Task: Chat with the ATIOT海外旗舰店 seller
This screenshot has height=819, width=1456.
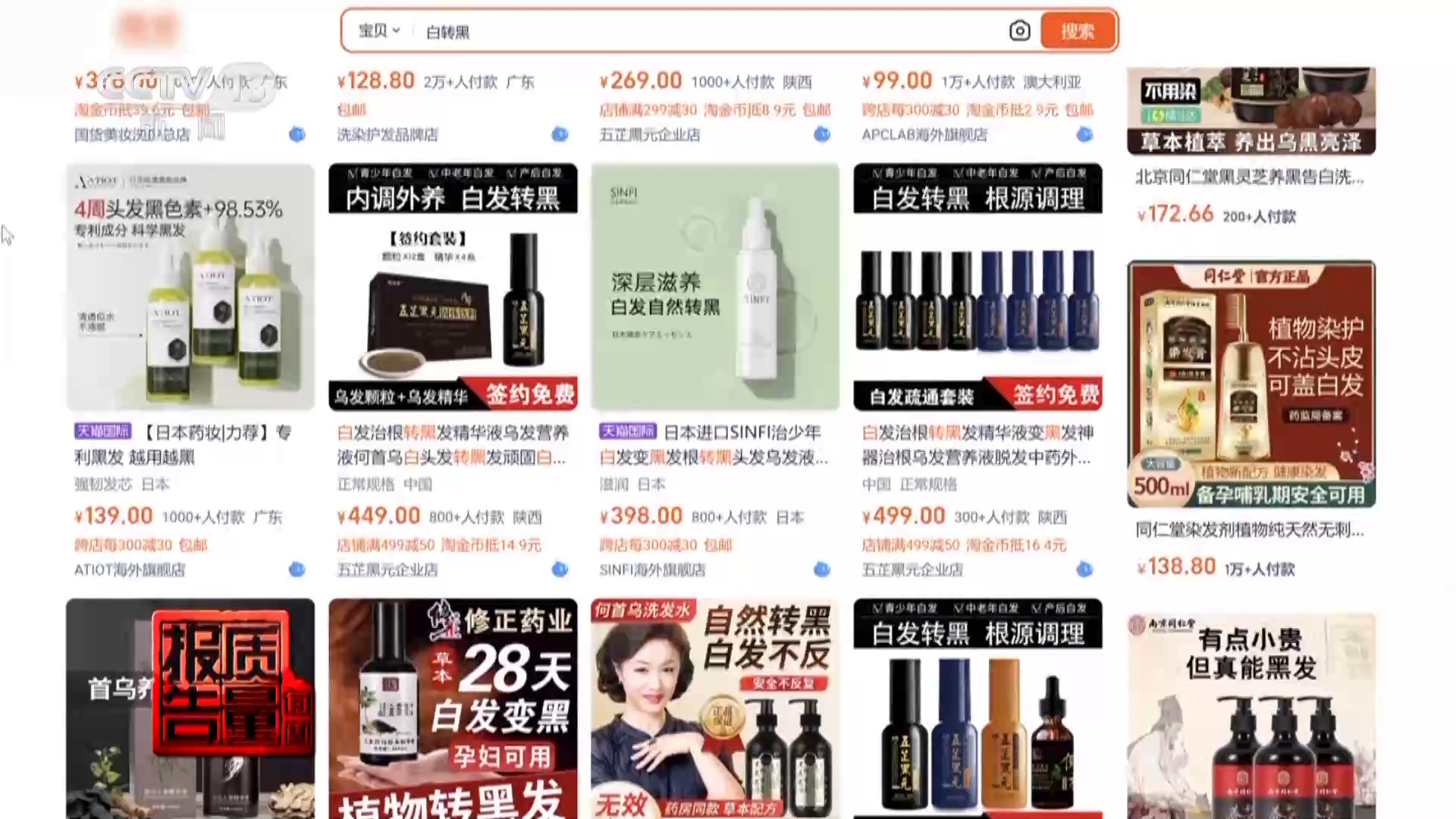Action: (x=297, y=570)
